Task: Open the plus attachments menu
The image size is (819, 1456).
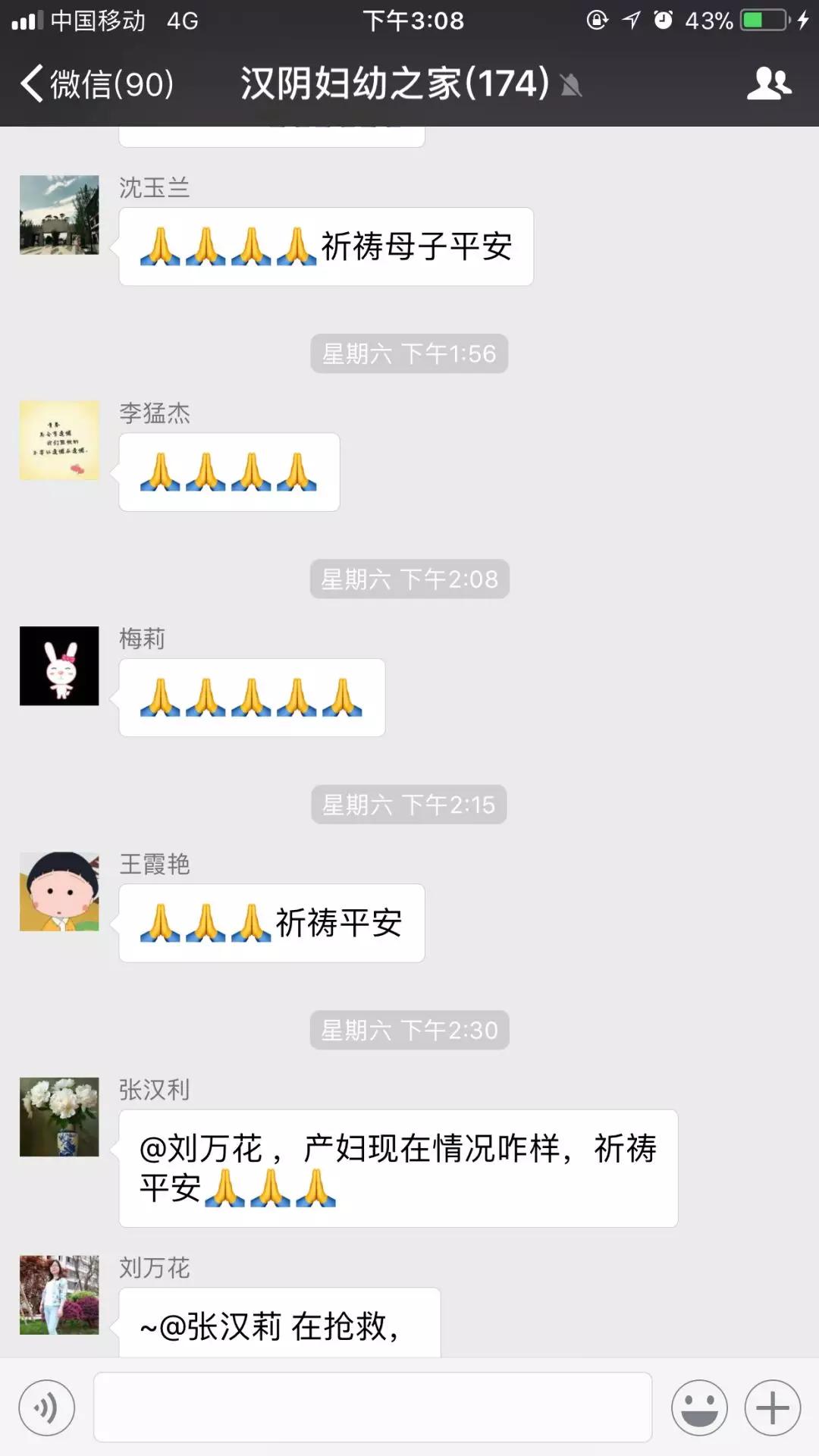Action: point(772,1408)
